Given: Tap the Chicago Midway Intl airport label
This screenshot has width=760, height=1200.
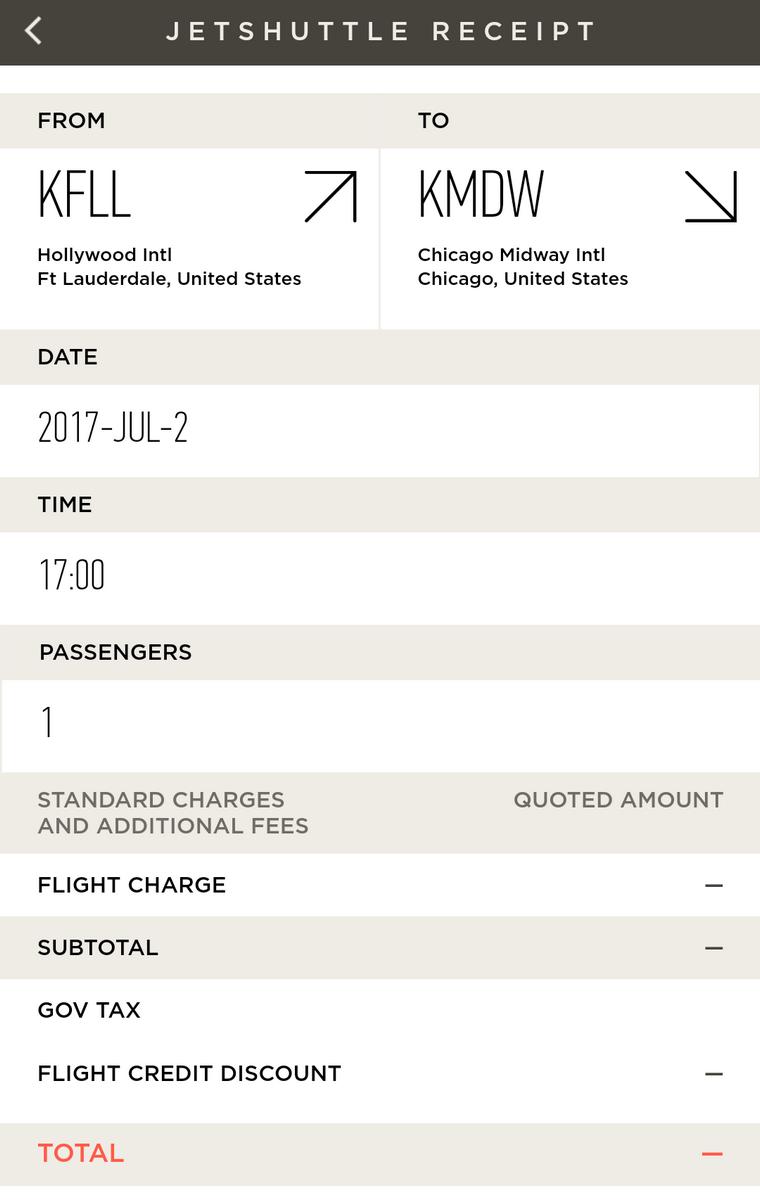Looking at the screenshot, I should pyautogui.click(x=511, y=255).
